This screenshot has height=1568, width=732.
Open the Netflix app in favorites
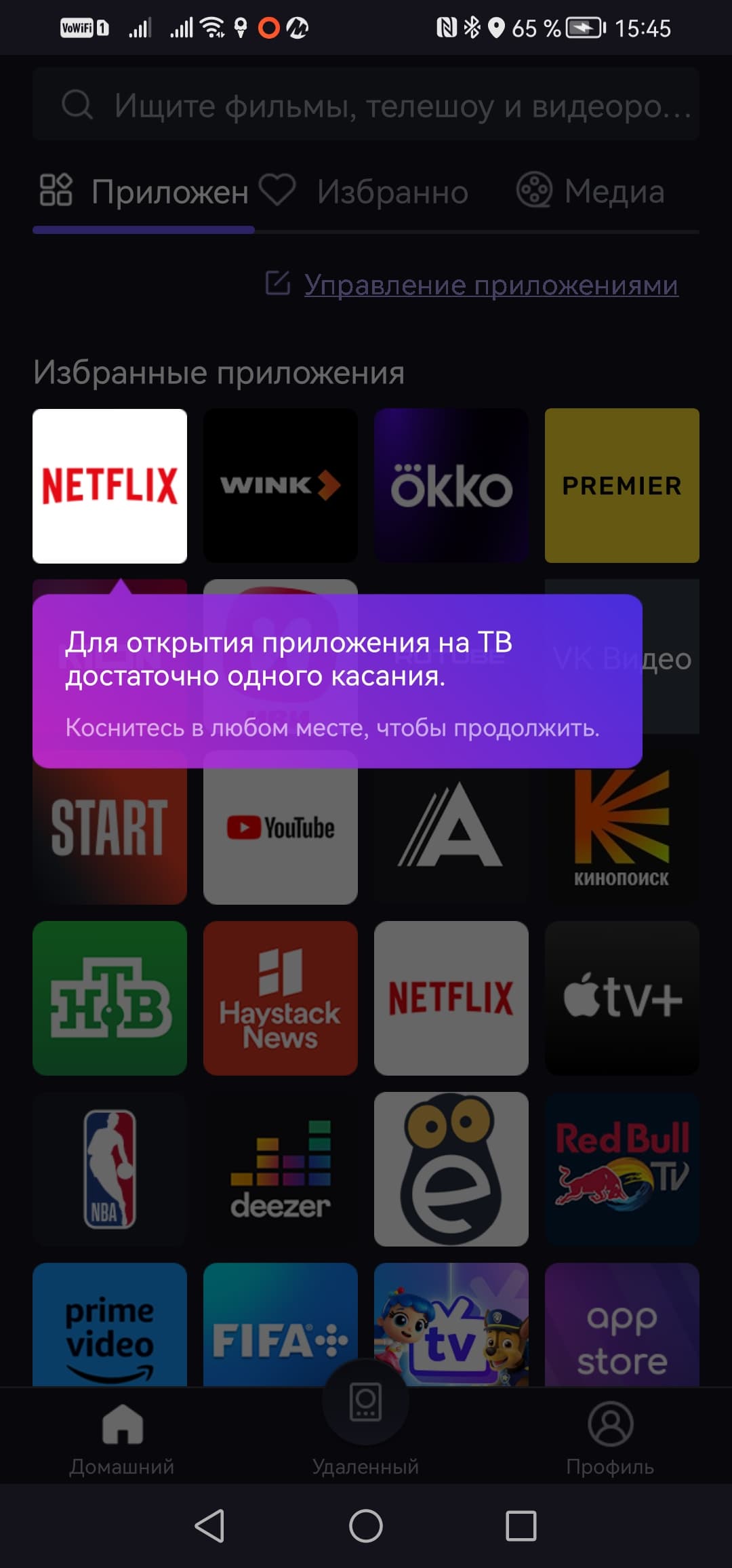(110, 486)
